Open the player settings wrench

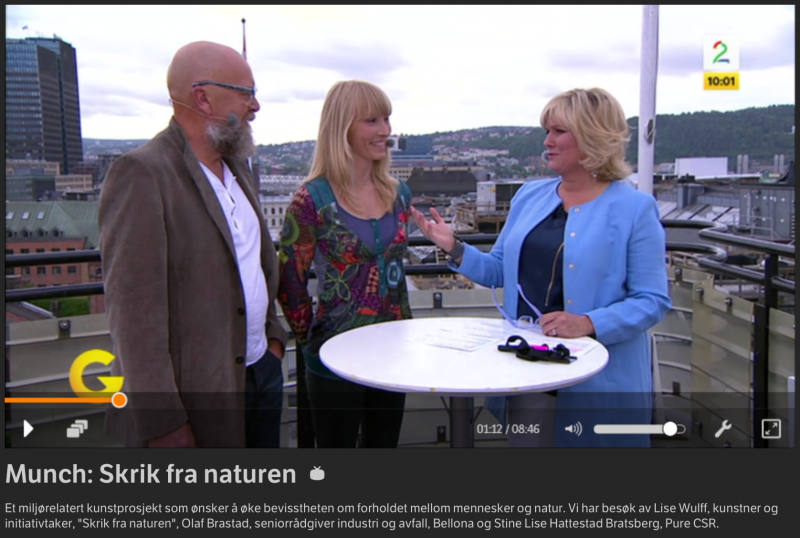pyautogui.click(x=723, y=429)
